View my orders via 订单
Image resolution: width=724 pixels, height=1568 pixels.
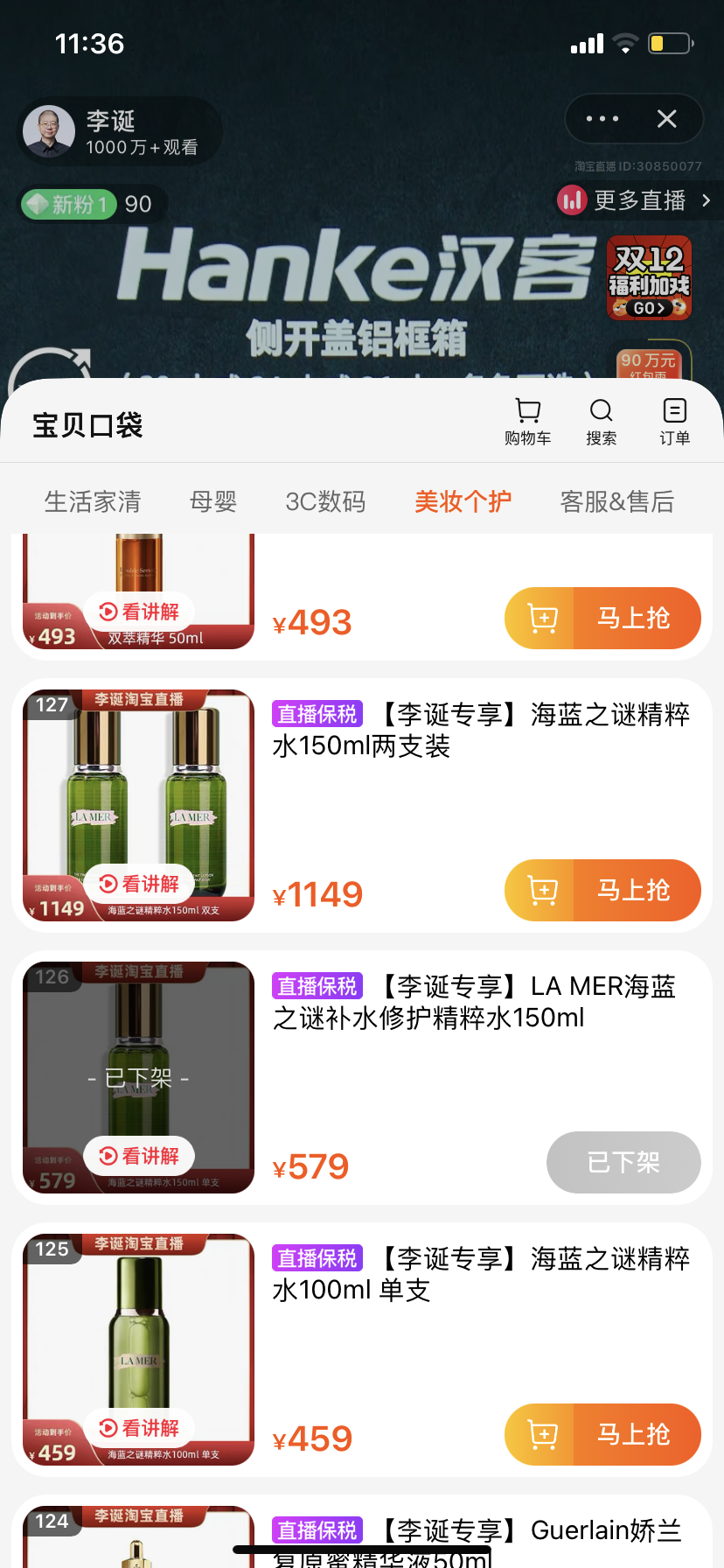(674, 422)
